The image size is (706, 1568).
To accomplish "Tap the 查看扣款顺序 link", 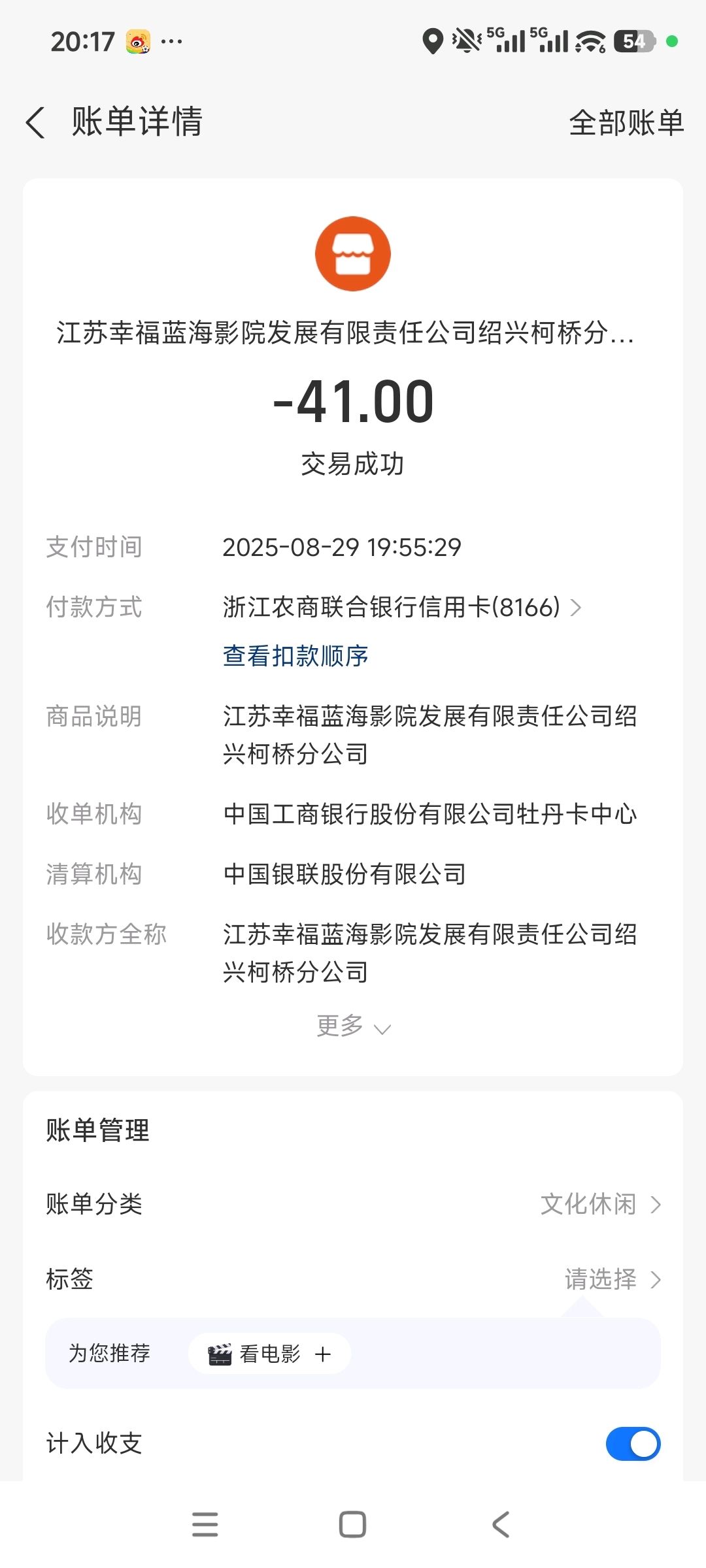I will pyautogui.click(x=295, y=656).
